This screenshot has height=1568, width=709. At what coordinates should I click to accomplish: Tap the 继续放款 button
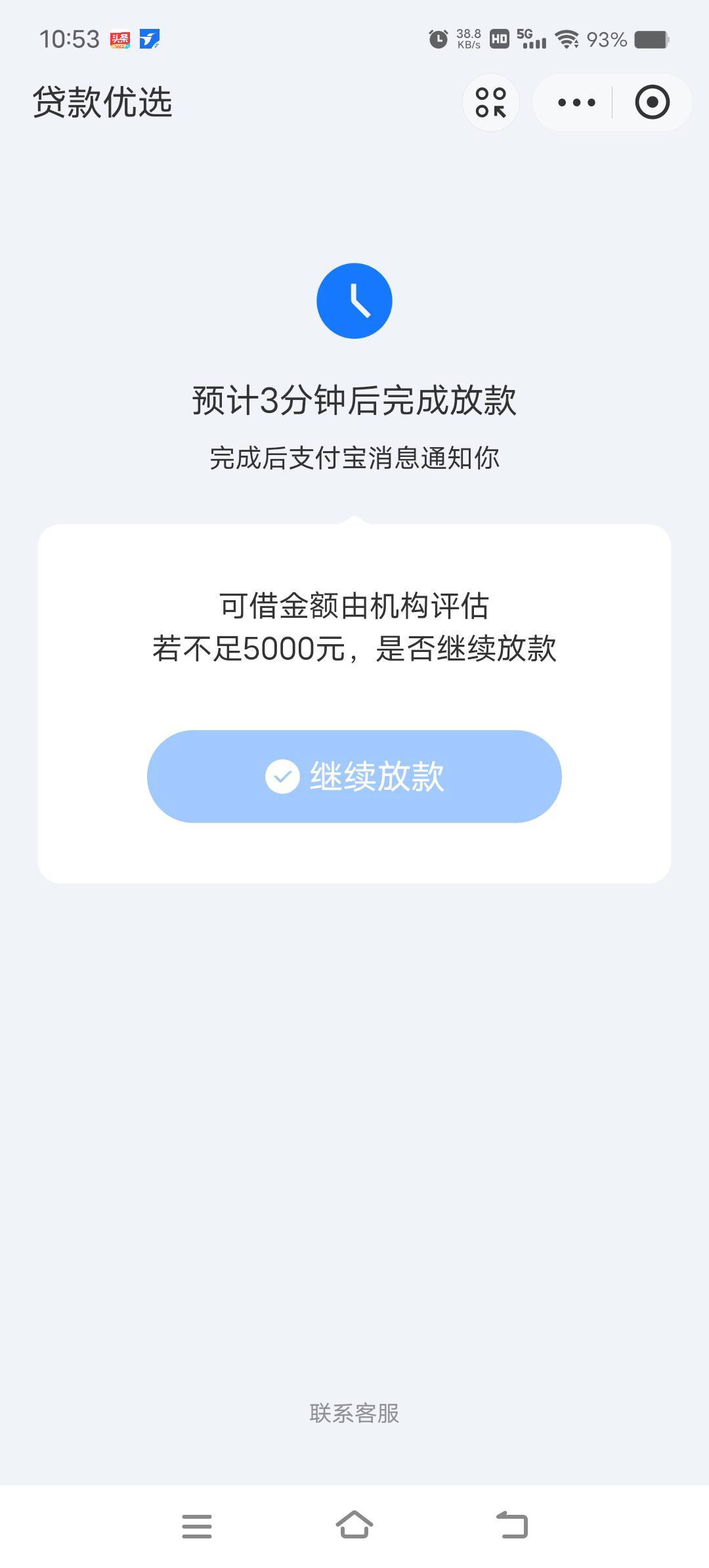click(354, 776)
